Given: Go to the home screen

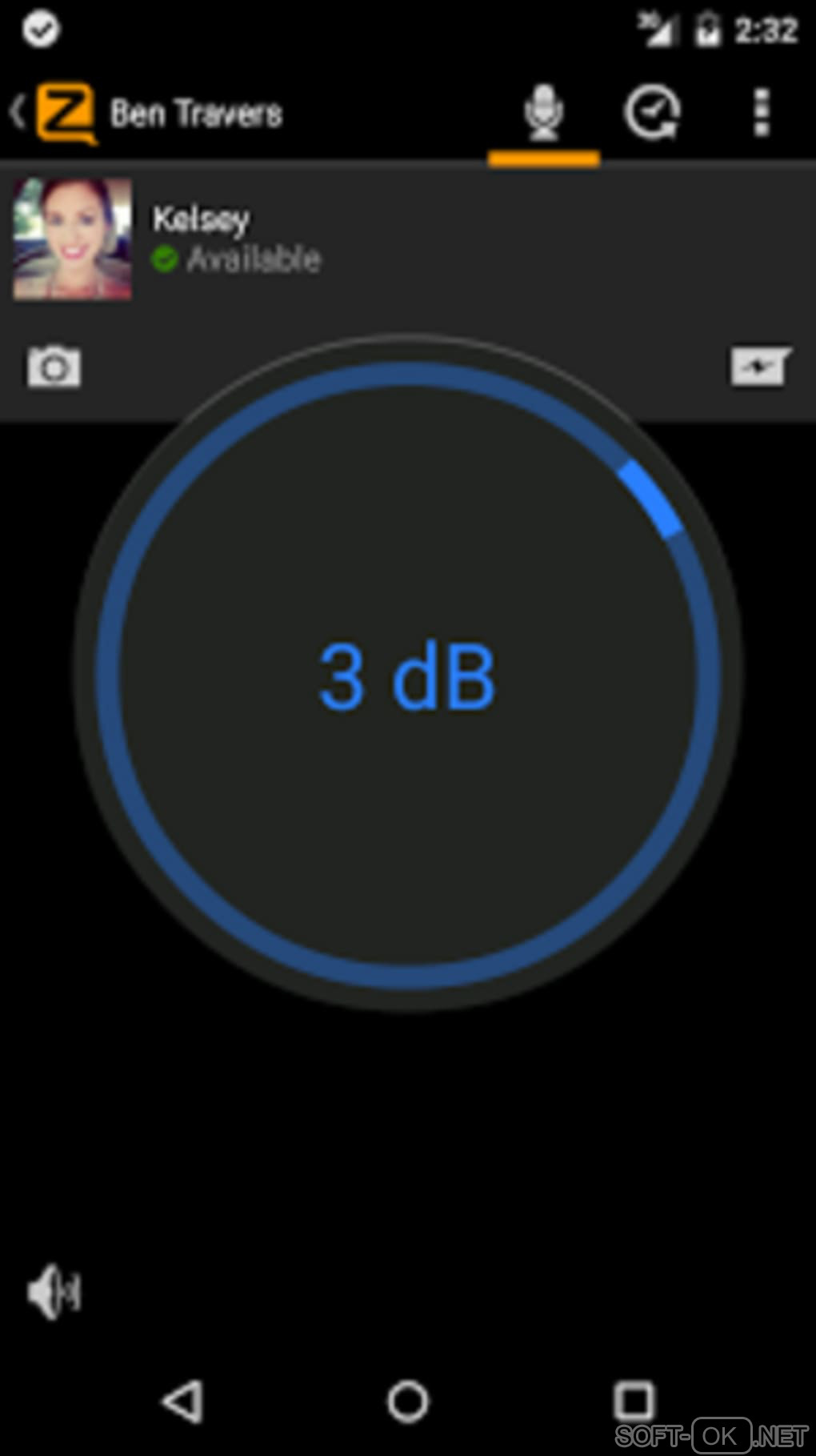Looking at the screenshot, I should (x=408, y=1401).
